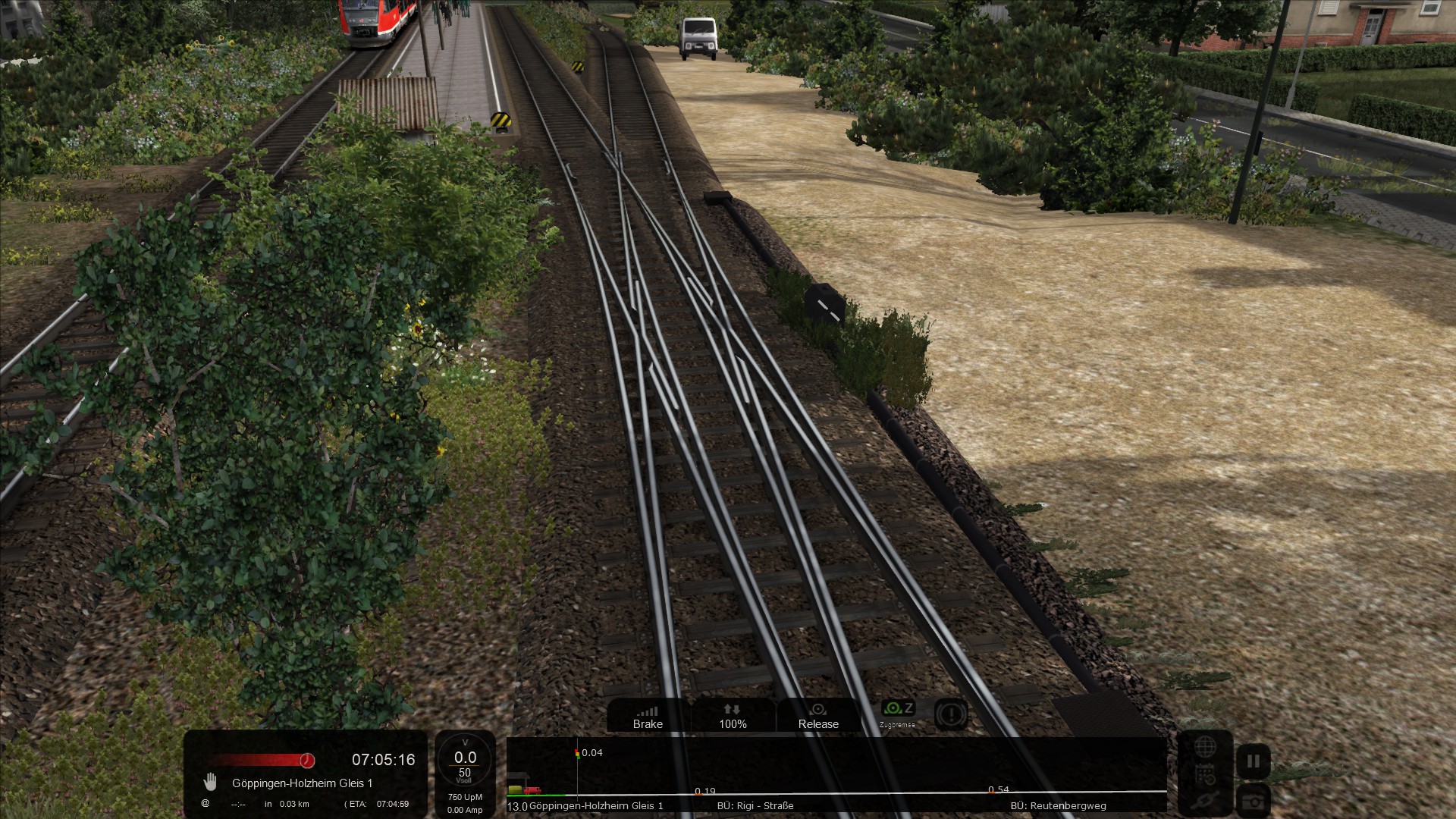Tap the Release brake control
This screenshot has width=1456, height=819.
[818, 717]
